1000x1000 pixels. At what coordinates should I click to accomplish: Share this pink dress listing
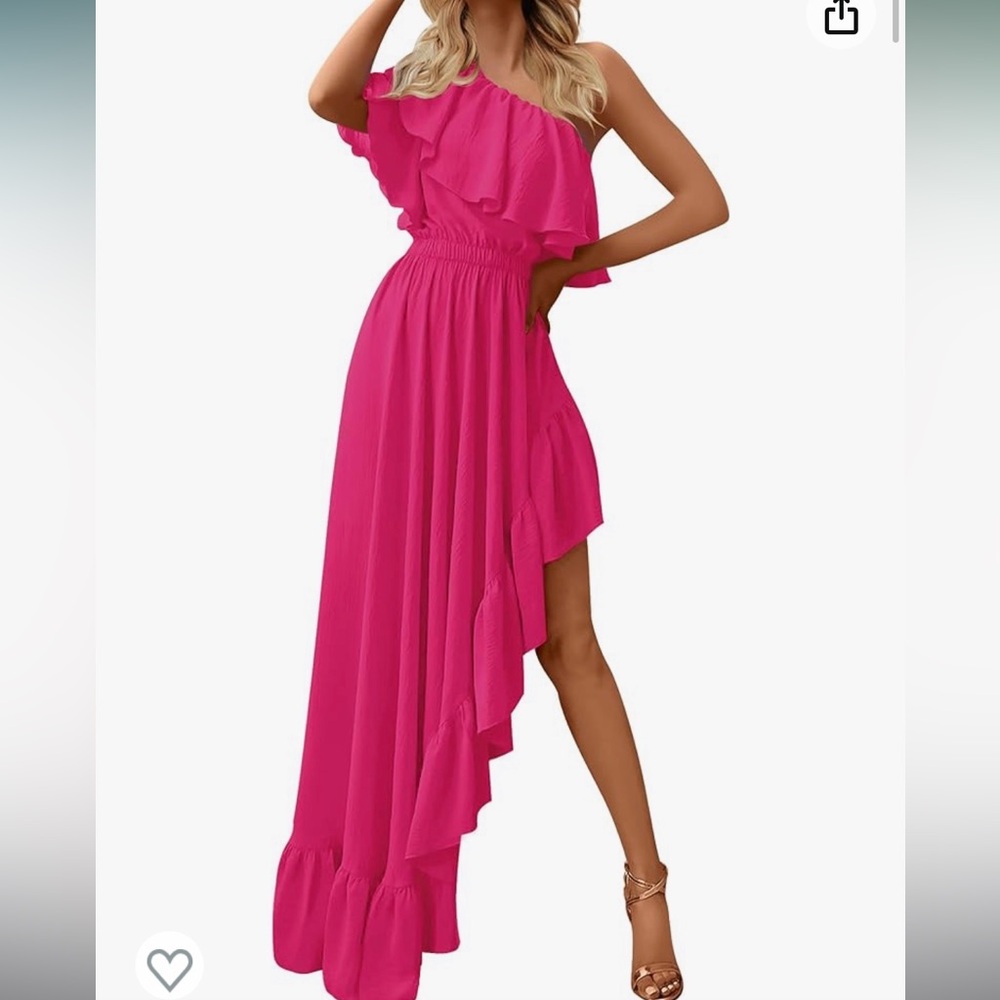point(841,16)
